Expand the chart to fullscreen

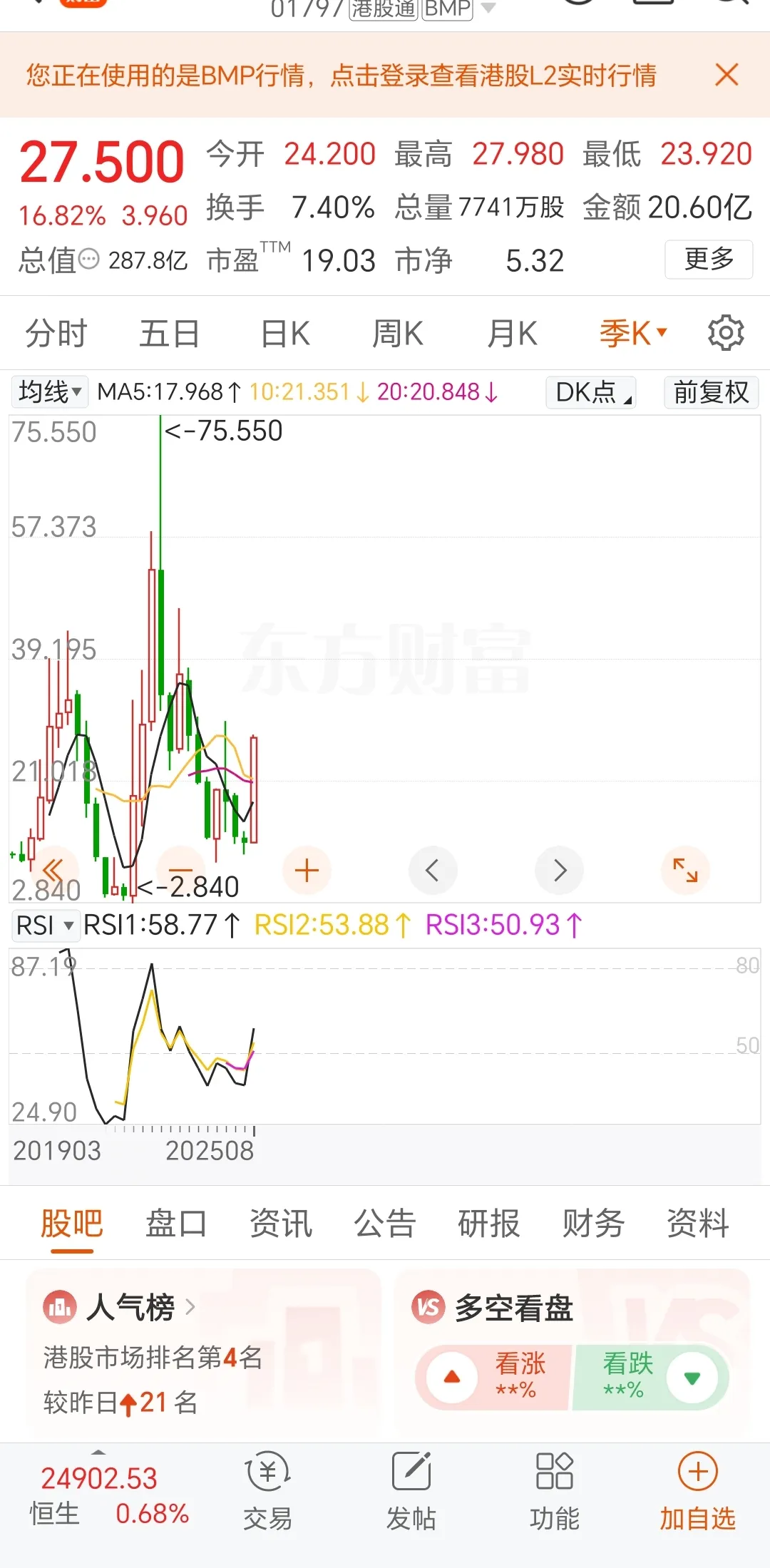(x=685, y=871)
